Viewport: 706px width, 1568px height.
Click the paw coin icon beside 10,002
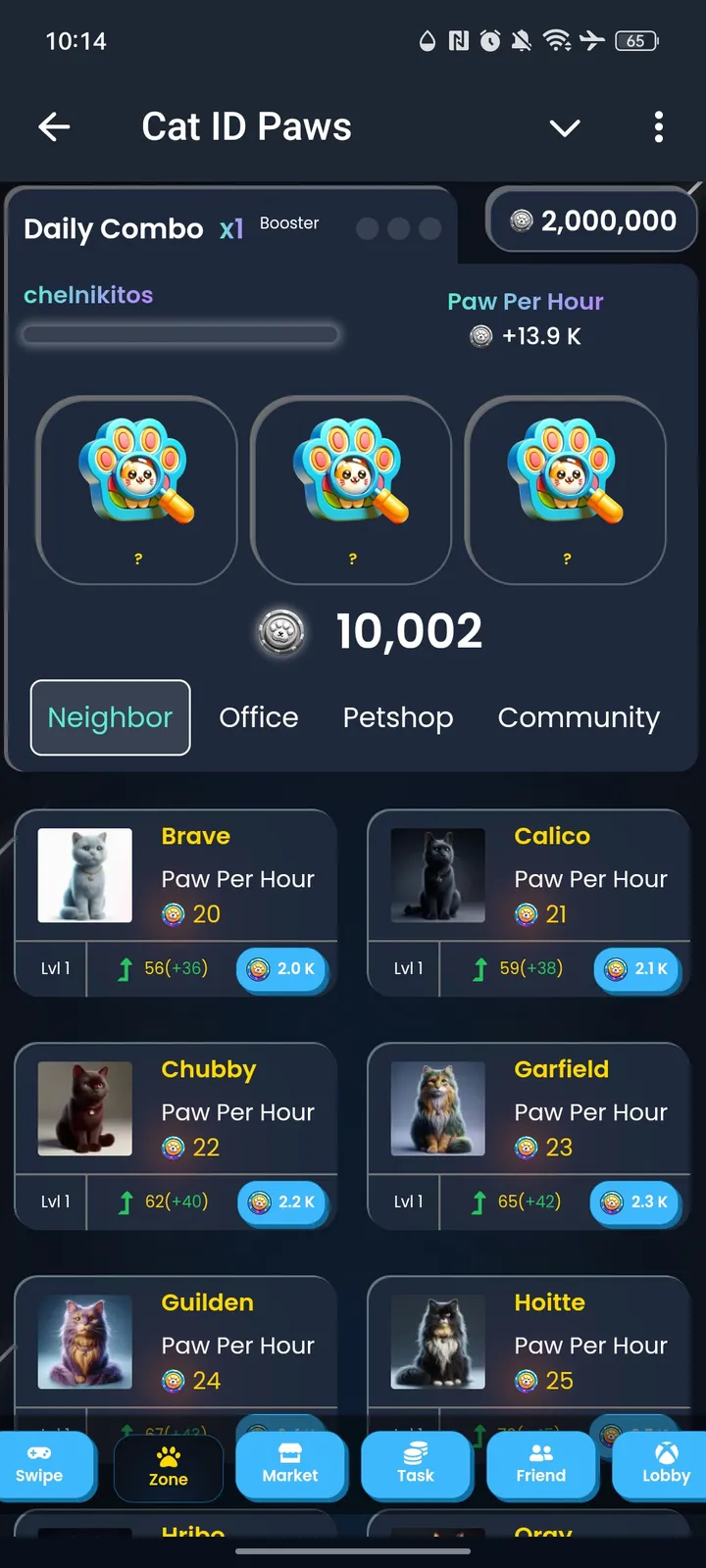[281, 631]
